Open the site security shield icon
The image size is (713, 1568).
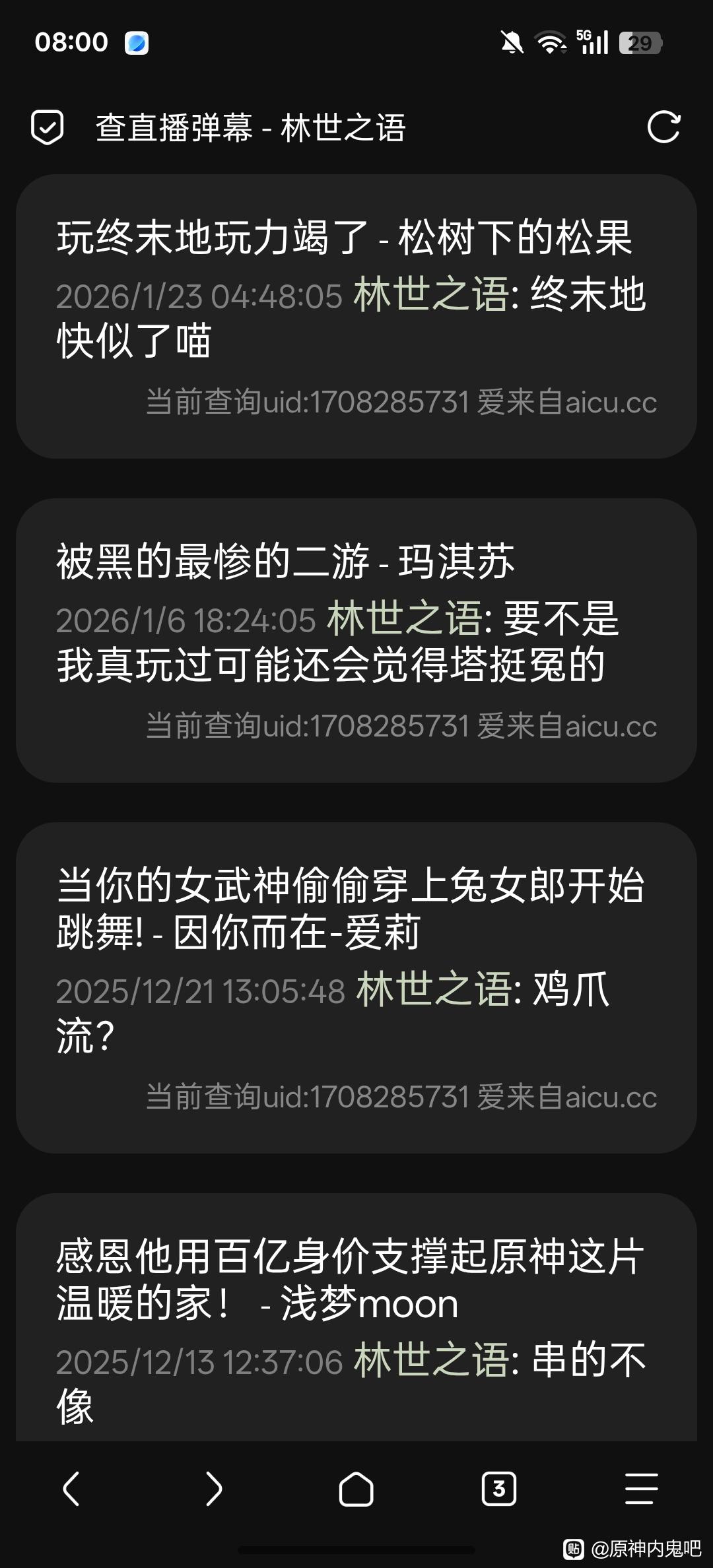pyautogui.click(x=48, y=127)
